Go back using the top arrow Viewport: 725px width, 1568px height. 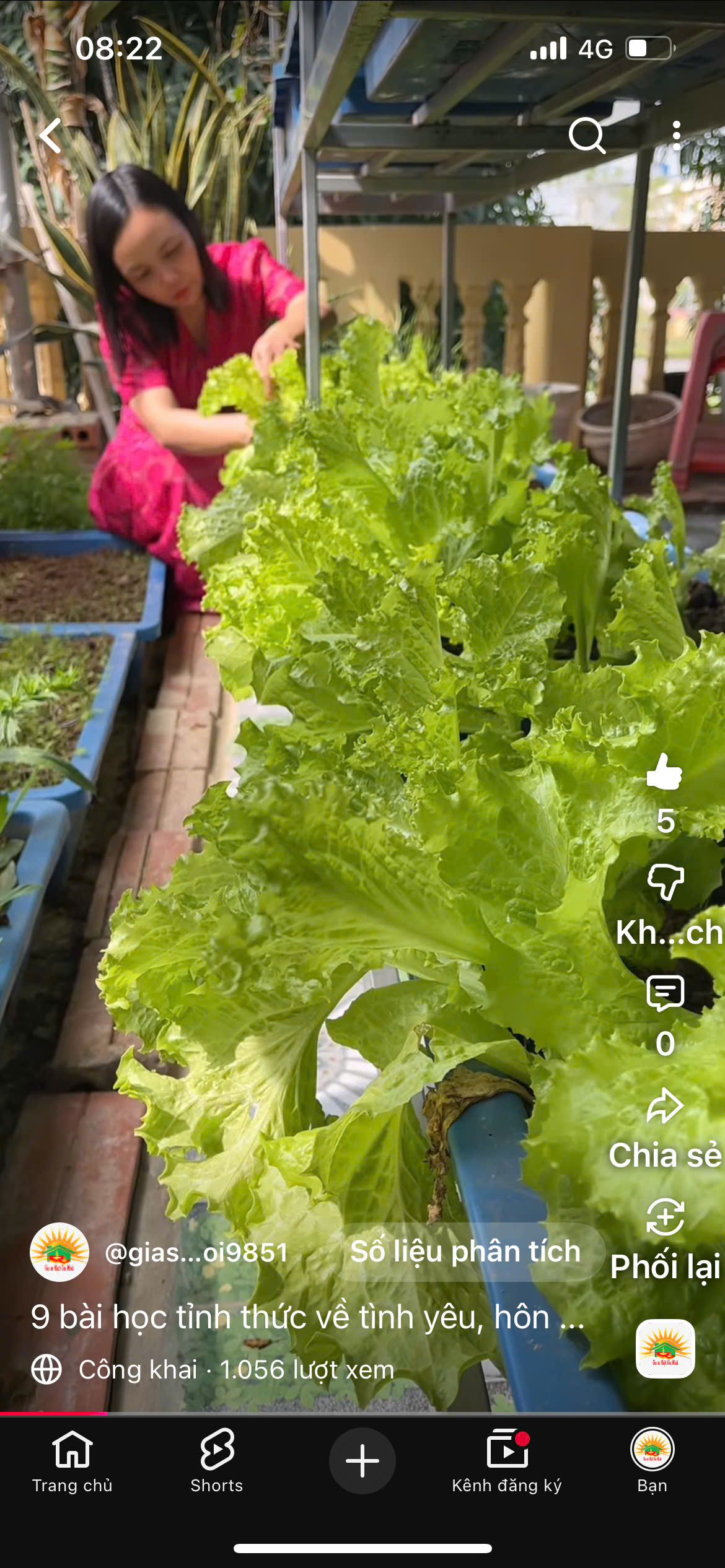(51, 136)
